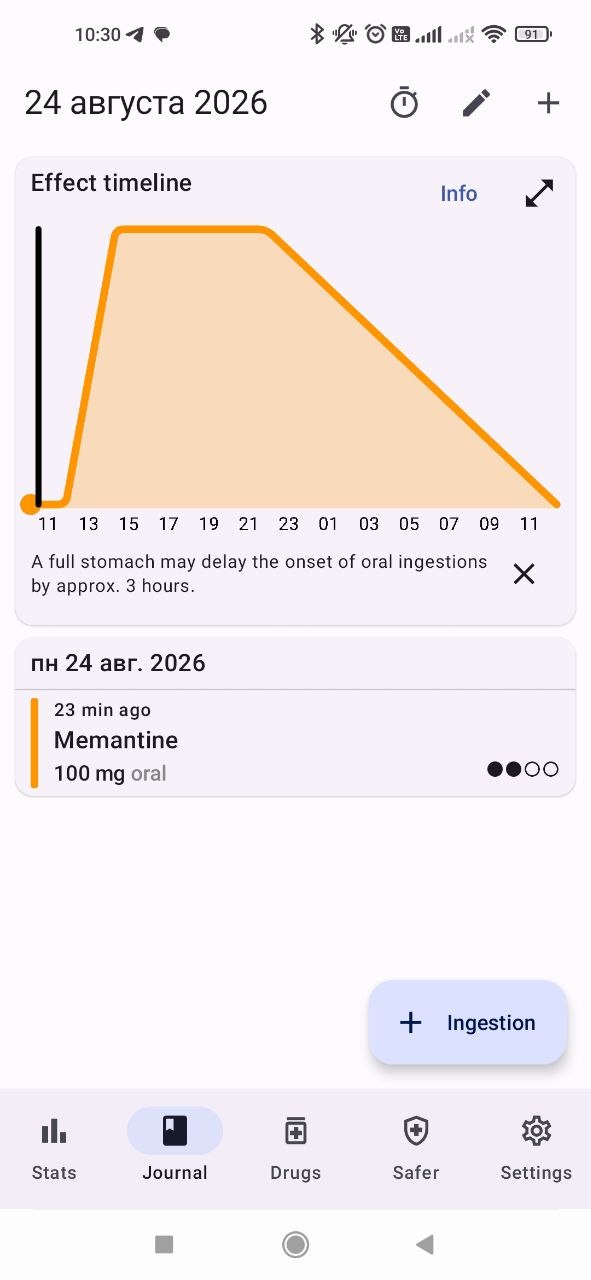
Task: Tap the plus icon in the top bar
Action: tap(548, 103)
